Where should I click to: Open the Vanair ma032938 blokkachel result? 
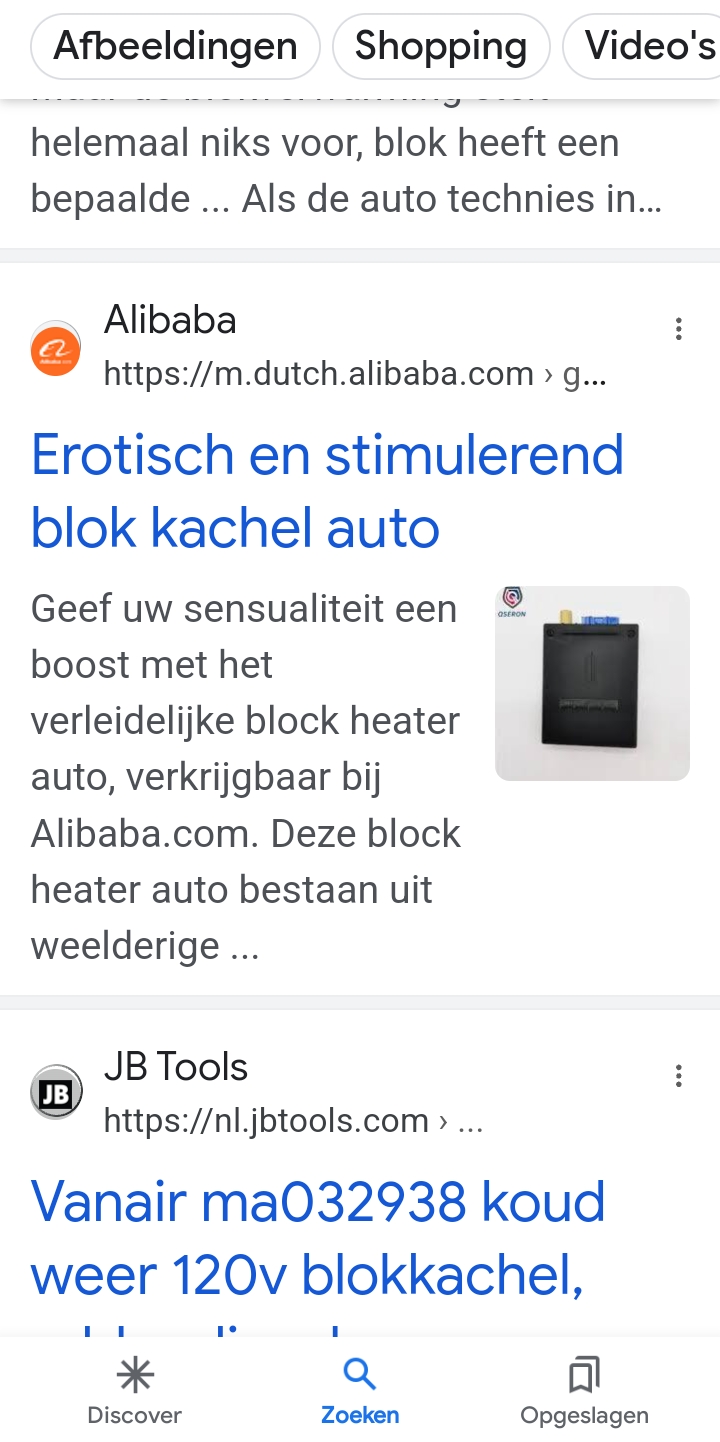click(317, 1238)
